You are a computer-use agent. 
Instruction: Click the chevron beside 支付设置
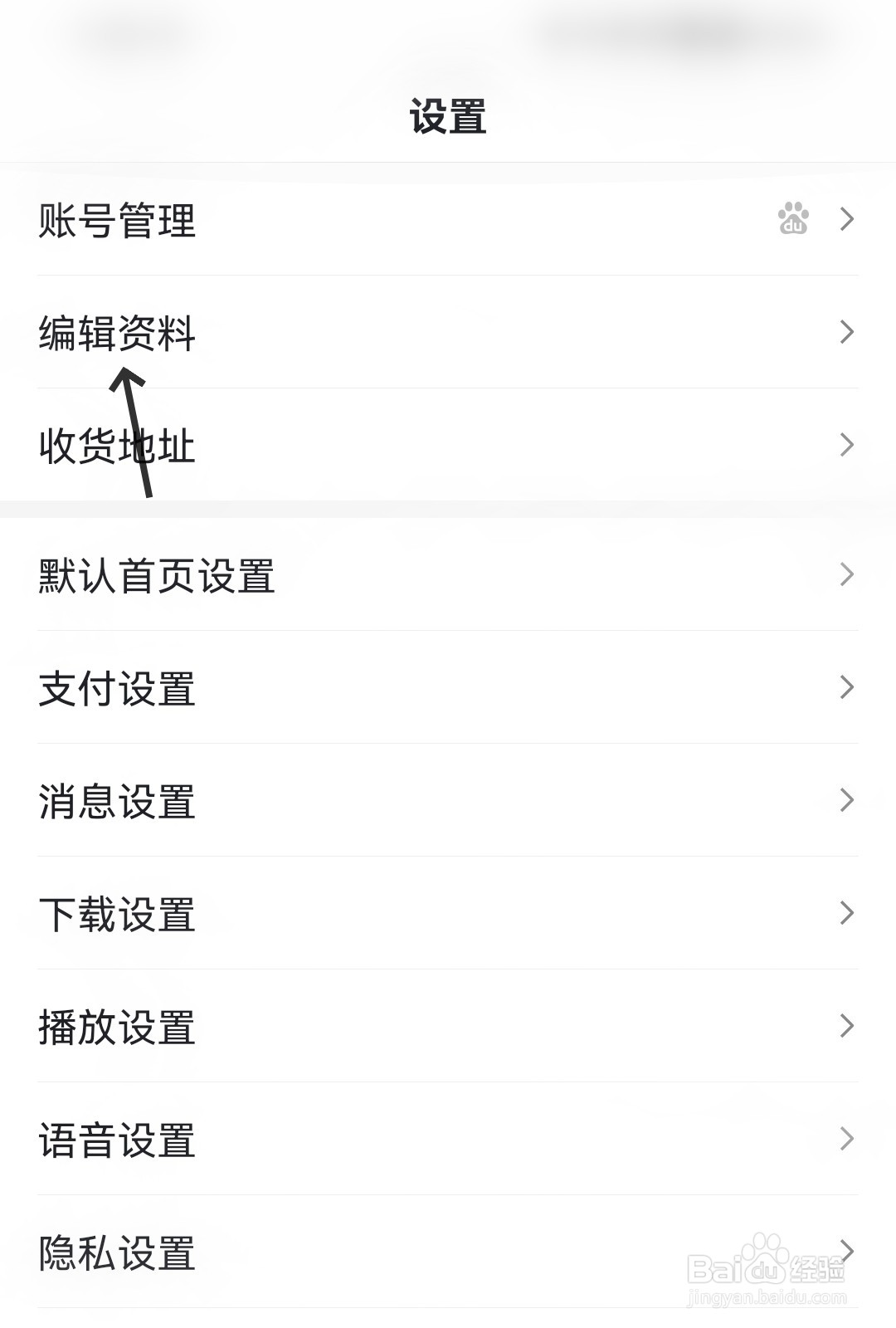847,686
